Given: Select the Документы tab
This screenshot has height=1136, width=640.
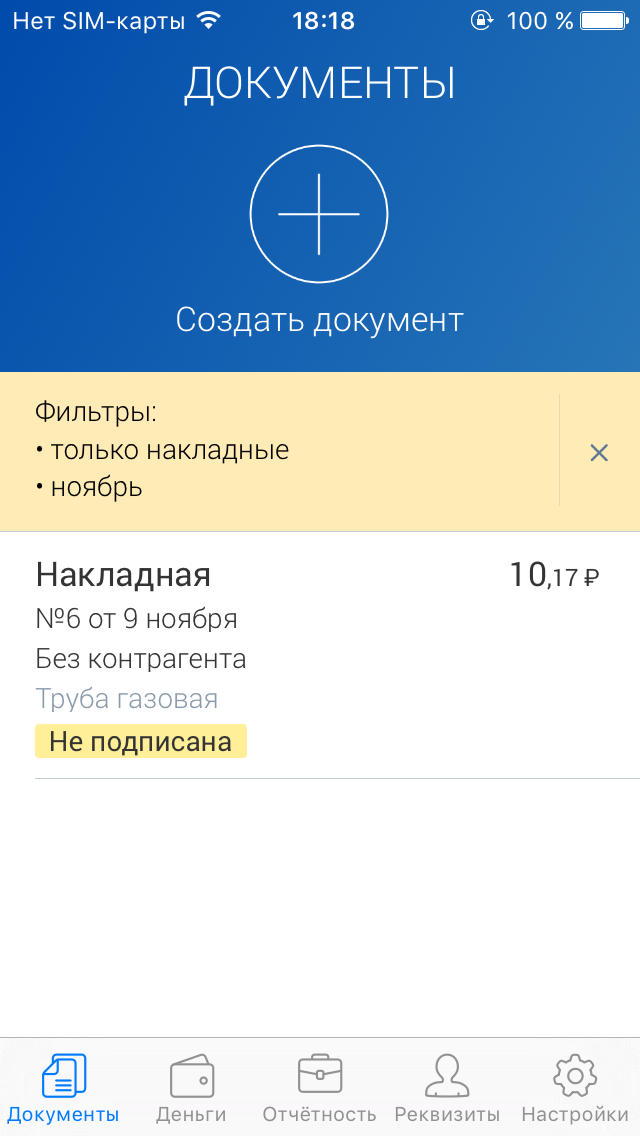Looking at the screenshot, I should click(x=64, y=1087).
